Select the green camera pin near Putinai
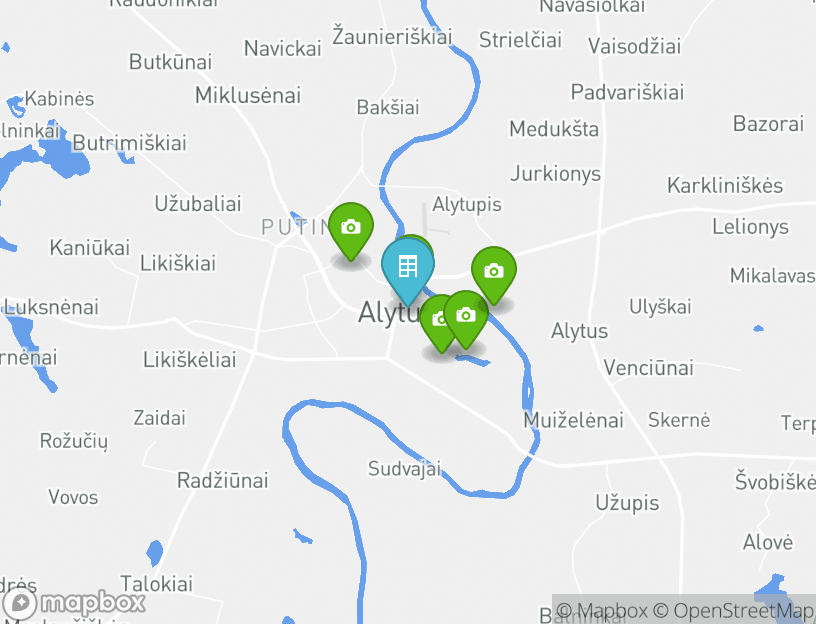Screen dimensions: 816x624 pos(350,228)
